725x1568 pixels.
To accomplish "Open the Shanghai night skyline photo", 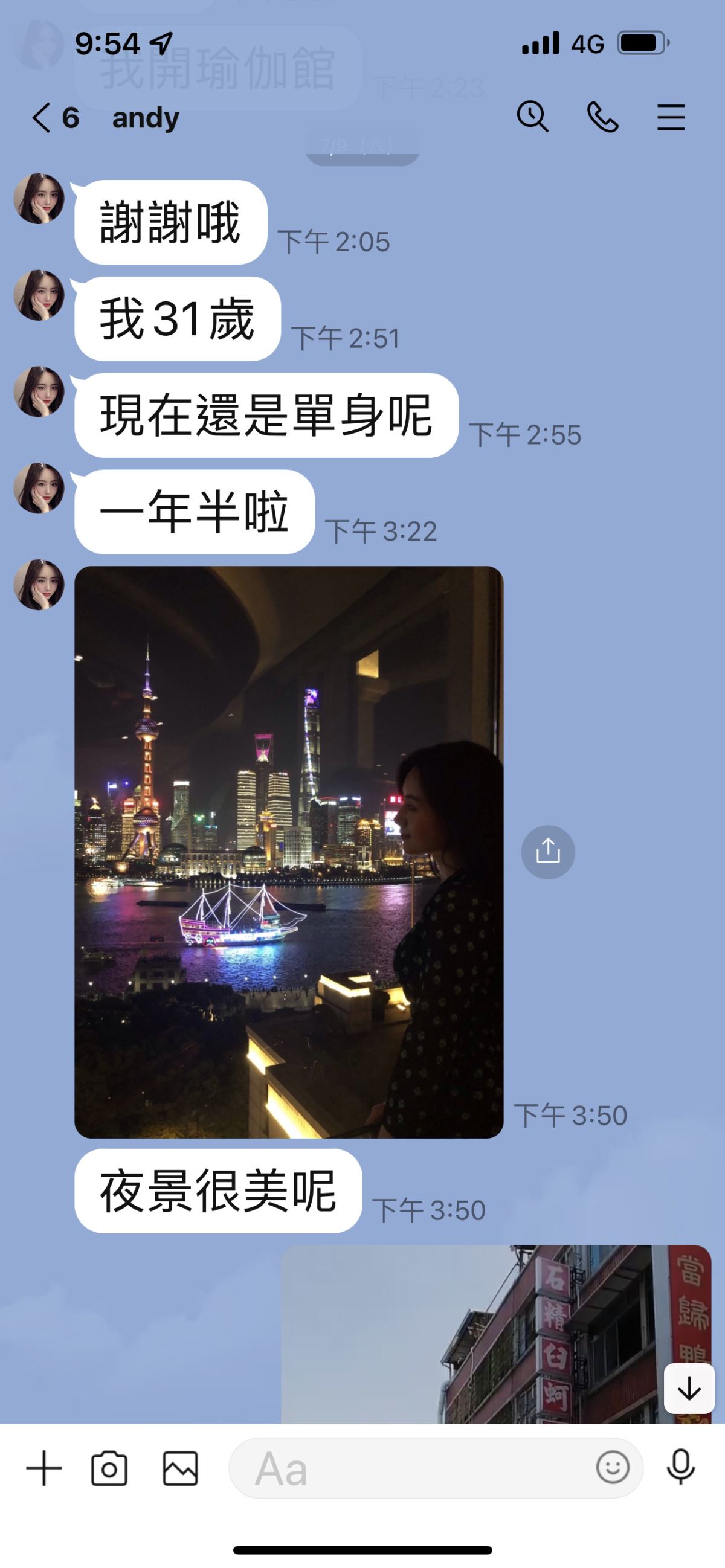I will (x=289, y=852).
